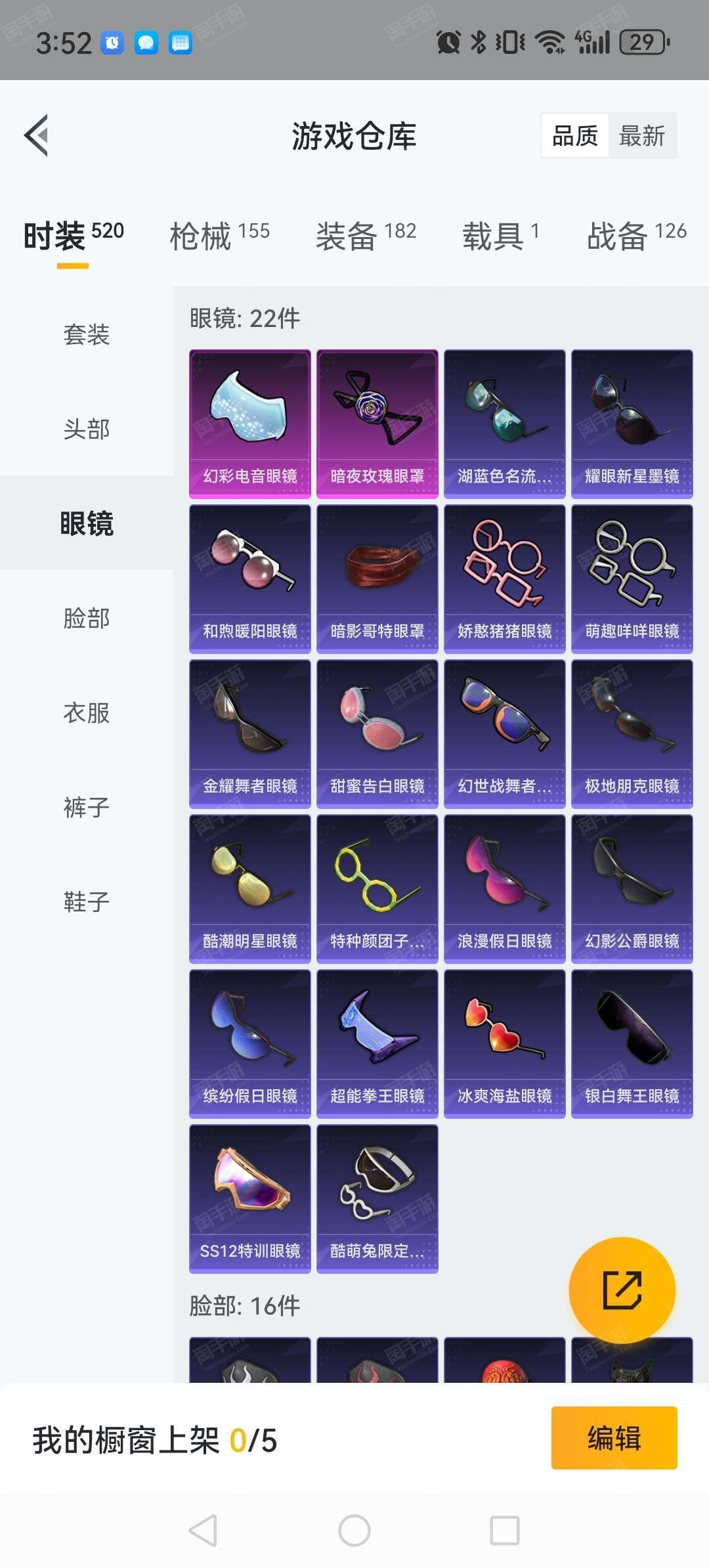Tap the 编辑 button for the showcase

point(614,1438)
